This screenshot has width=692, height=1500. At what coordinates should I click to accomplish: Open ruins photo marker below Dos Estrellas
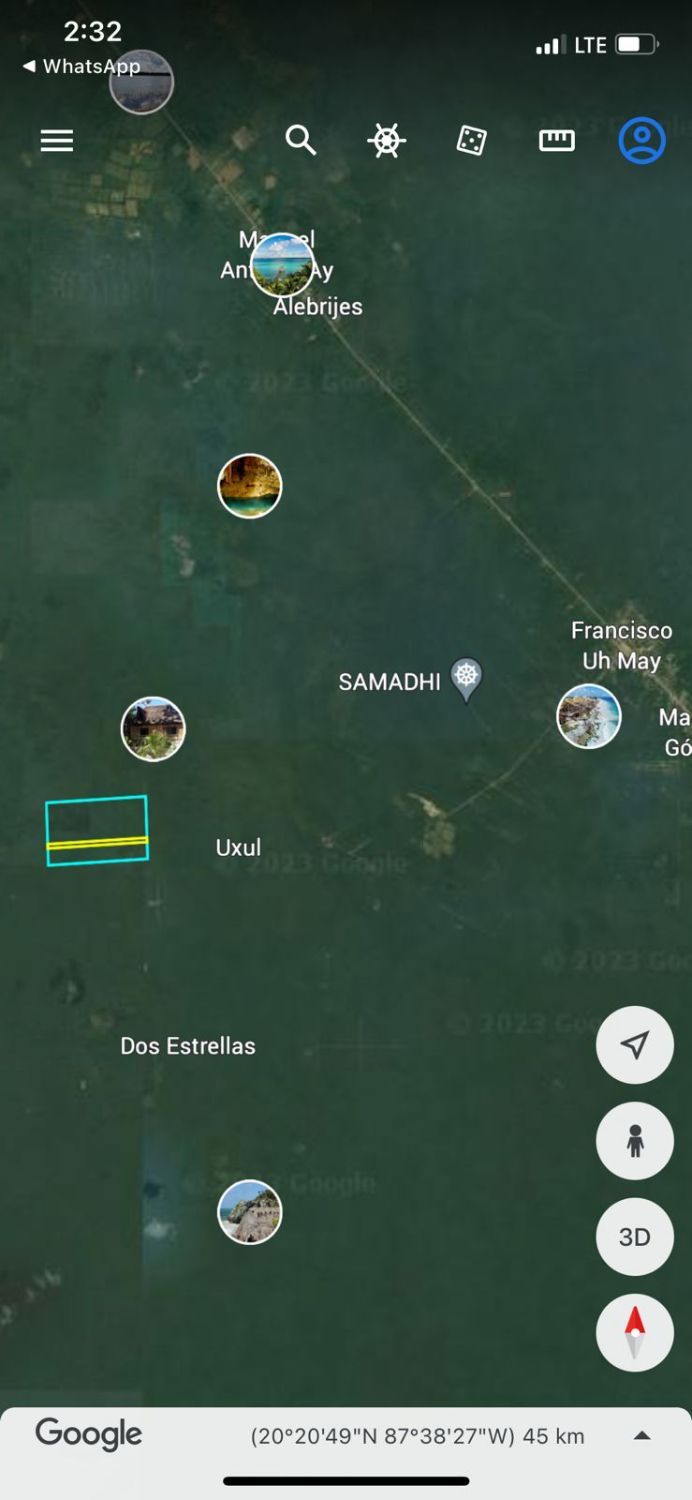[250, 1212]
